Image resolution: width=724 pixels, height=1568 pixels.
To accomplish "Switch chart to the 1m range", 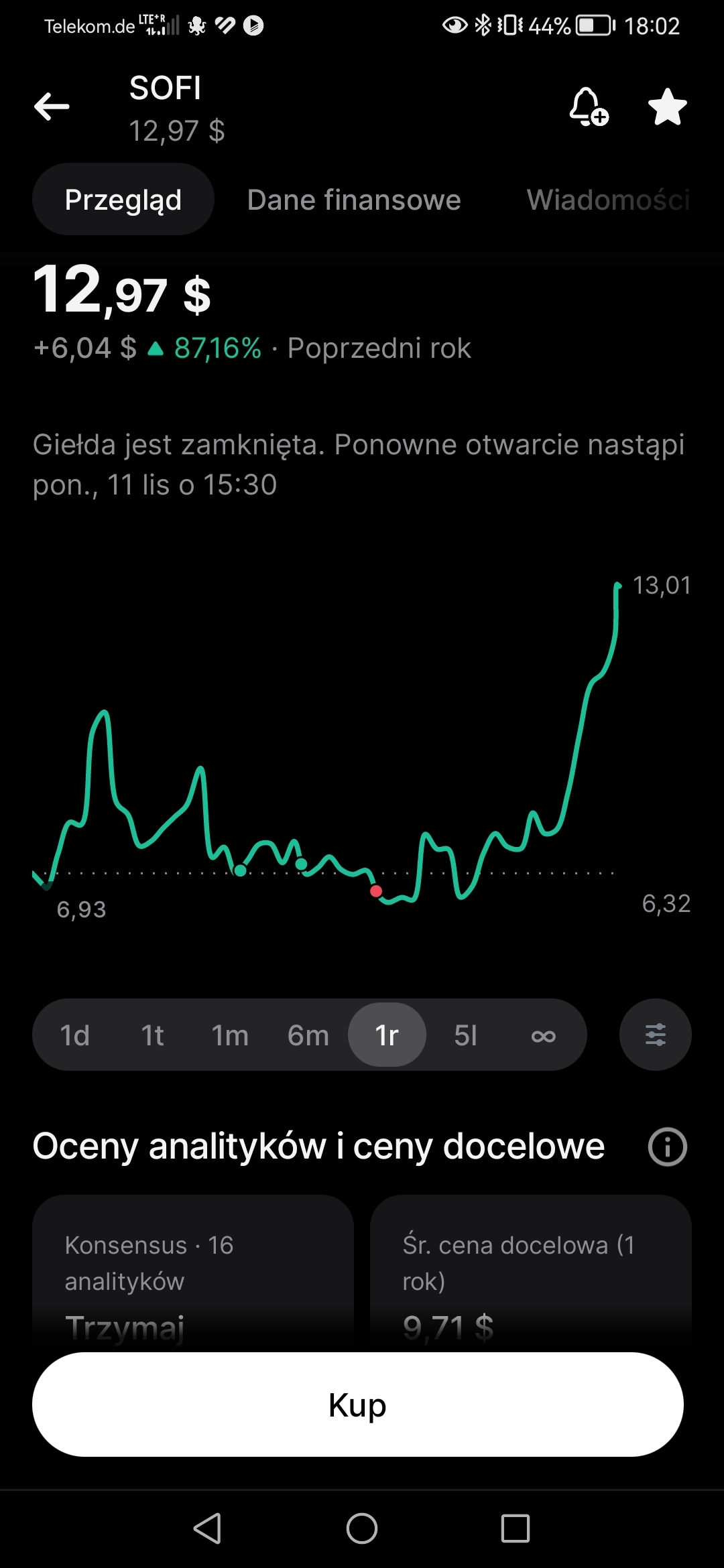I will 230,1035.
